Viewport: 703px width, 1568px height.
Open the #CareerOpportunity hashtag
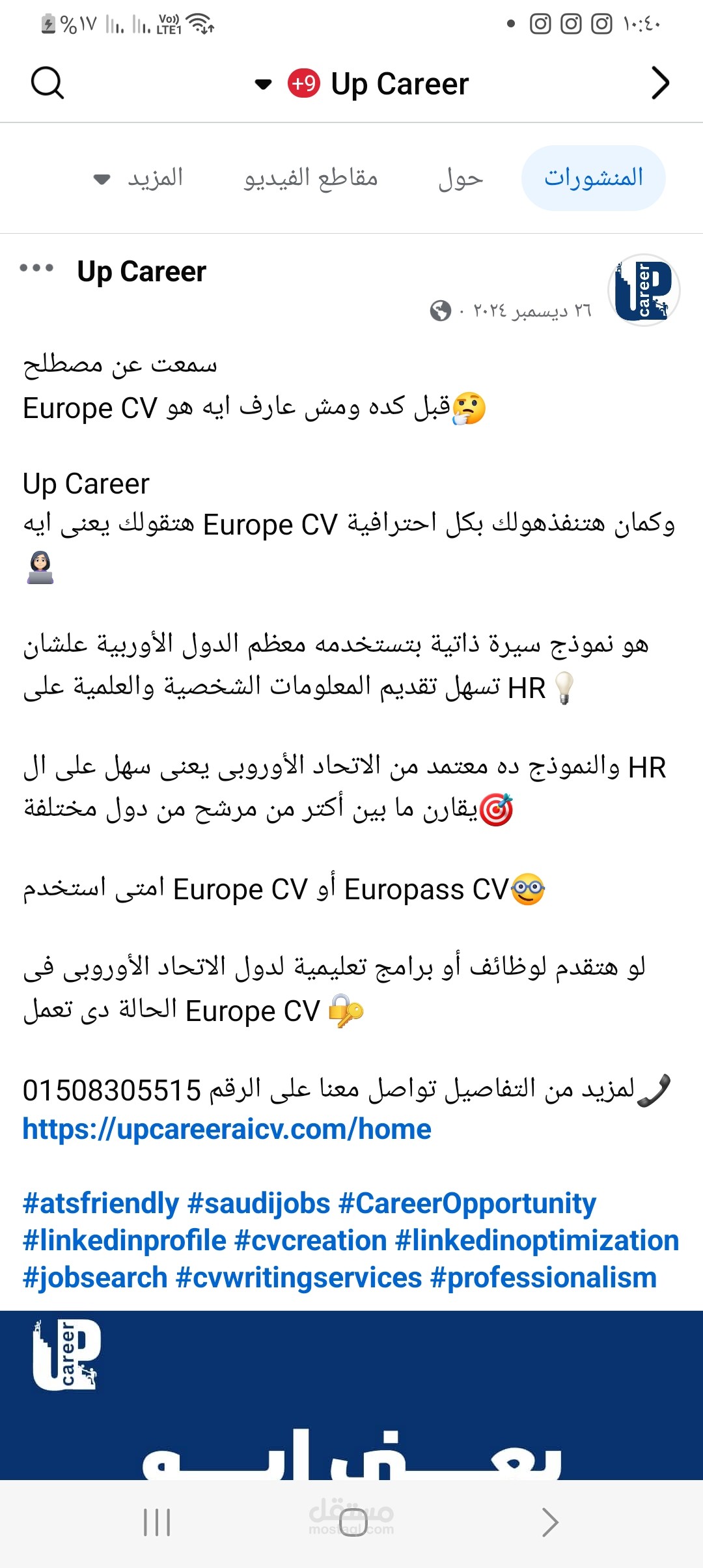467,1203
